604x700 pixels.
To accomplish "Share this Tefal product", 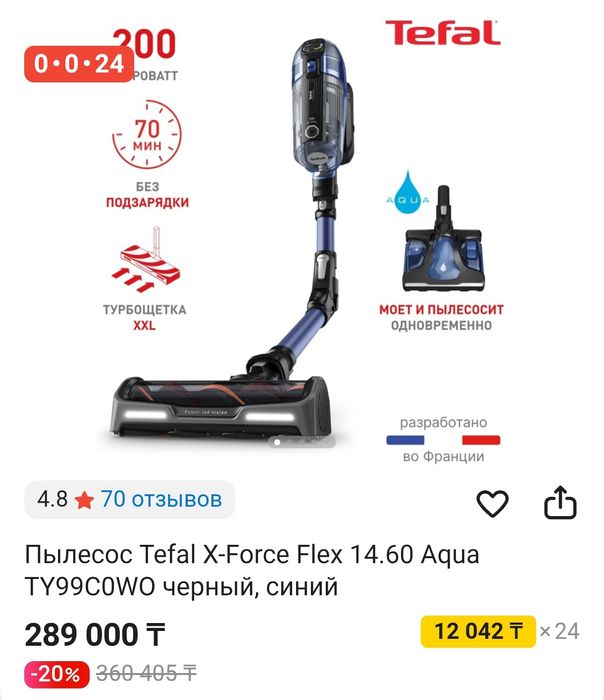I will [560, 502].
